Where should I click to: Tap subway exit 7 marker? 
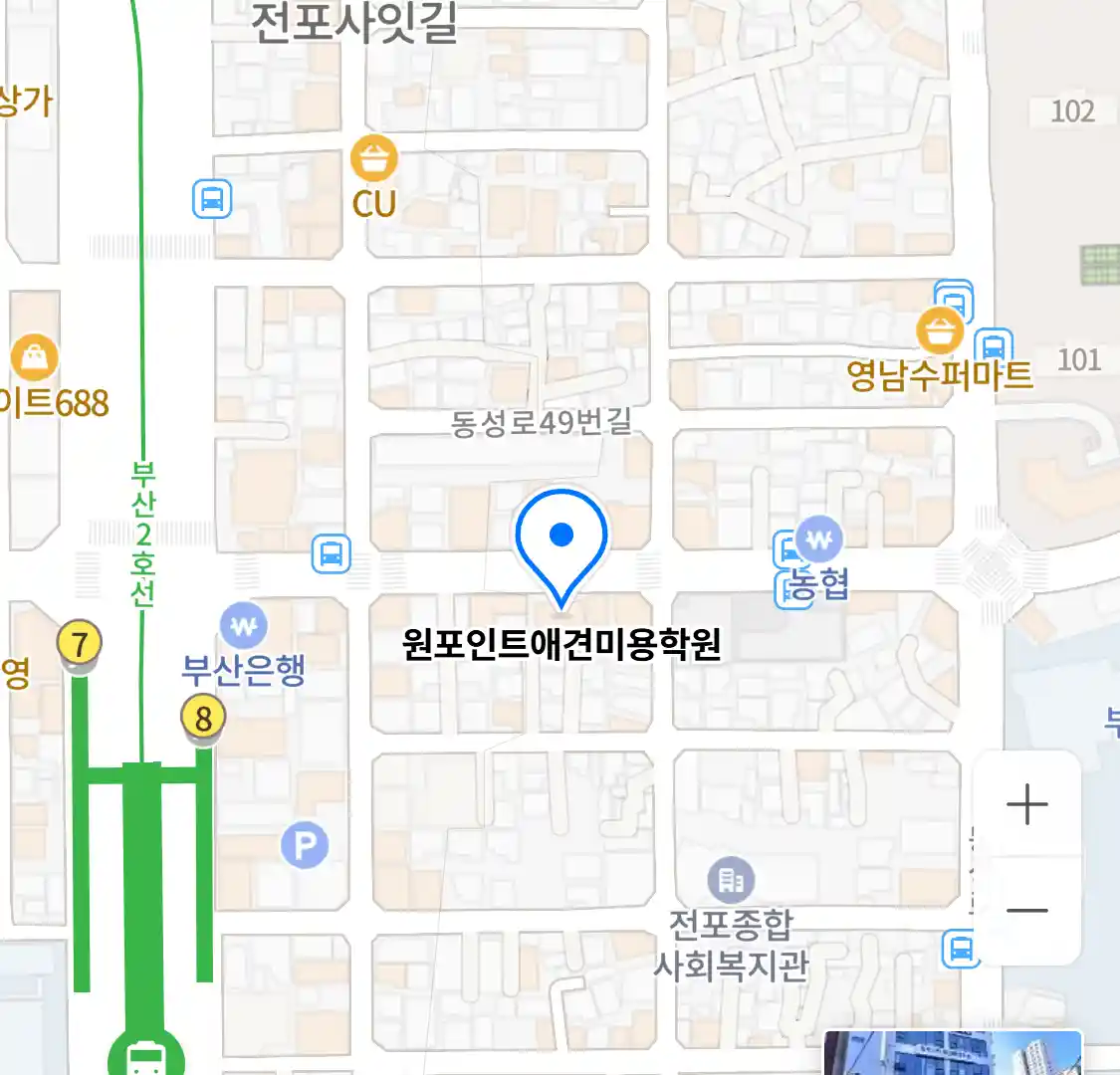[80, 643]
